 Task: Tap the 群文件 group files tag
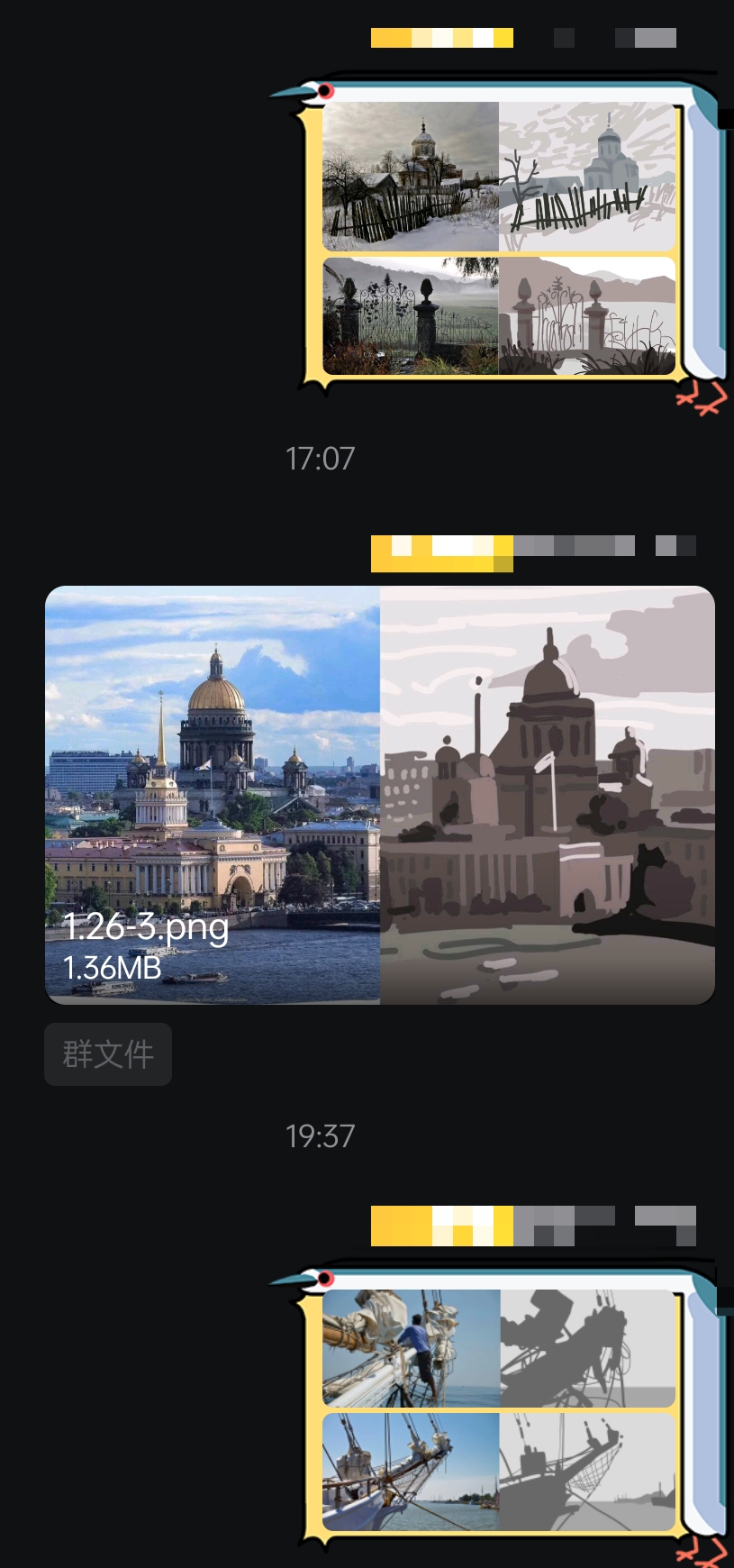pyautogui.click(x=108, y=1053)
